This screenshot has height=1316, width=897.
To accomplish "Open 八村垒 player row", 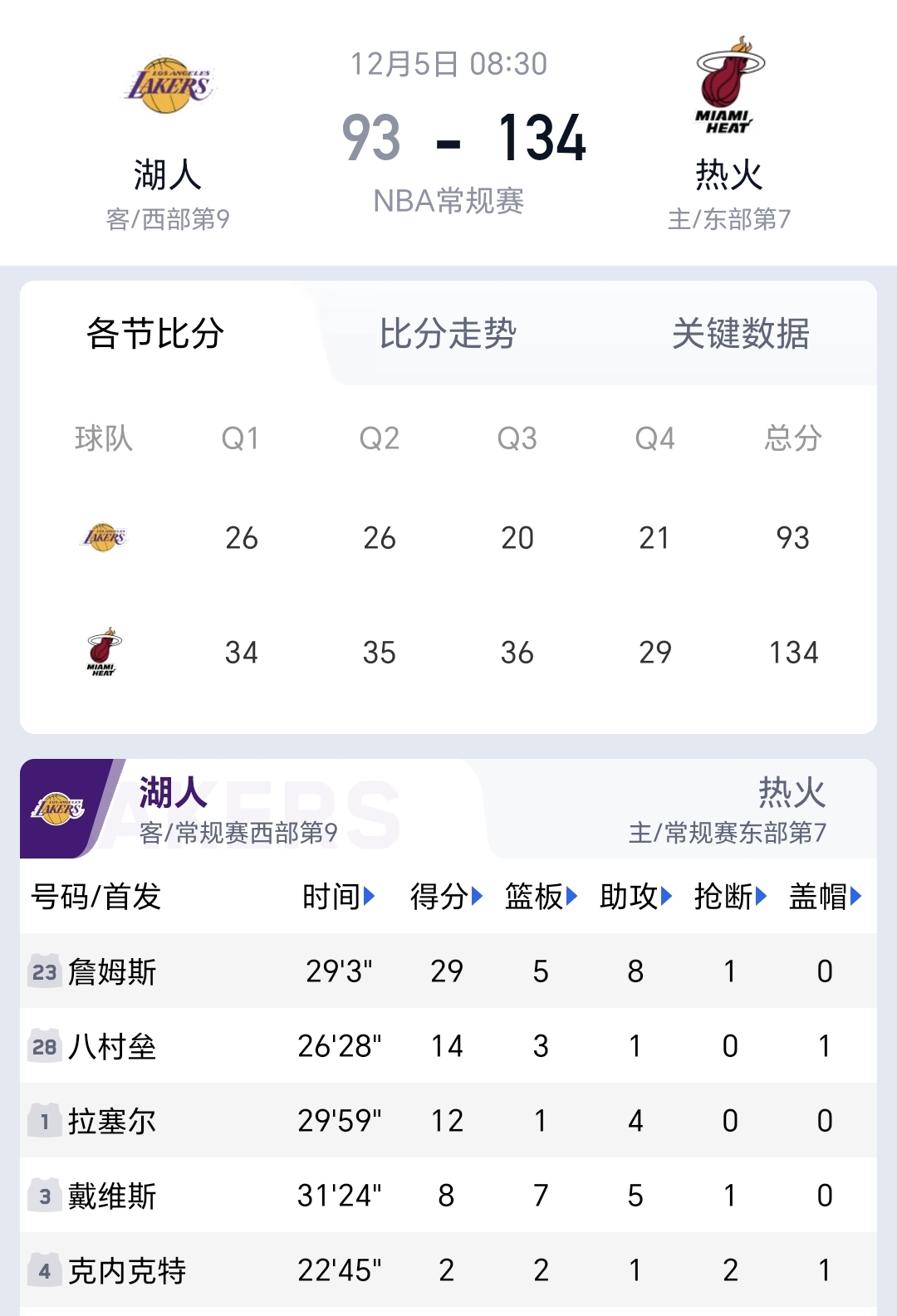I will (x=112, y=1046).
